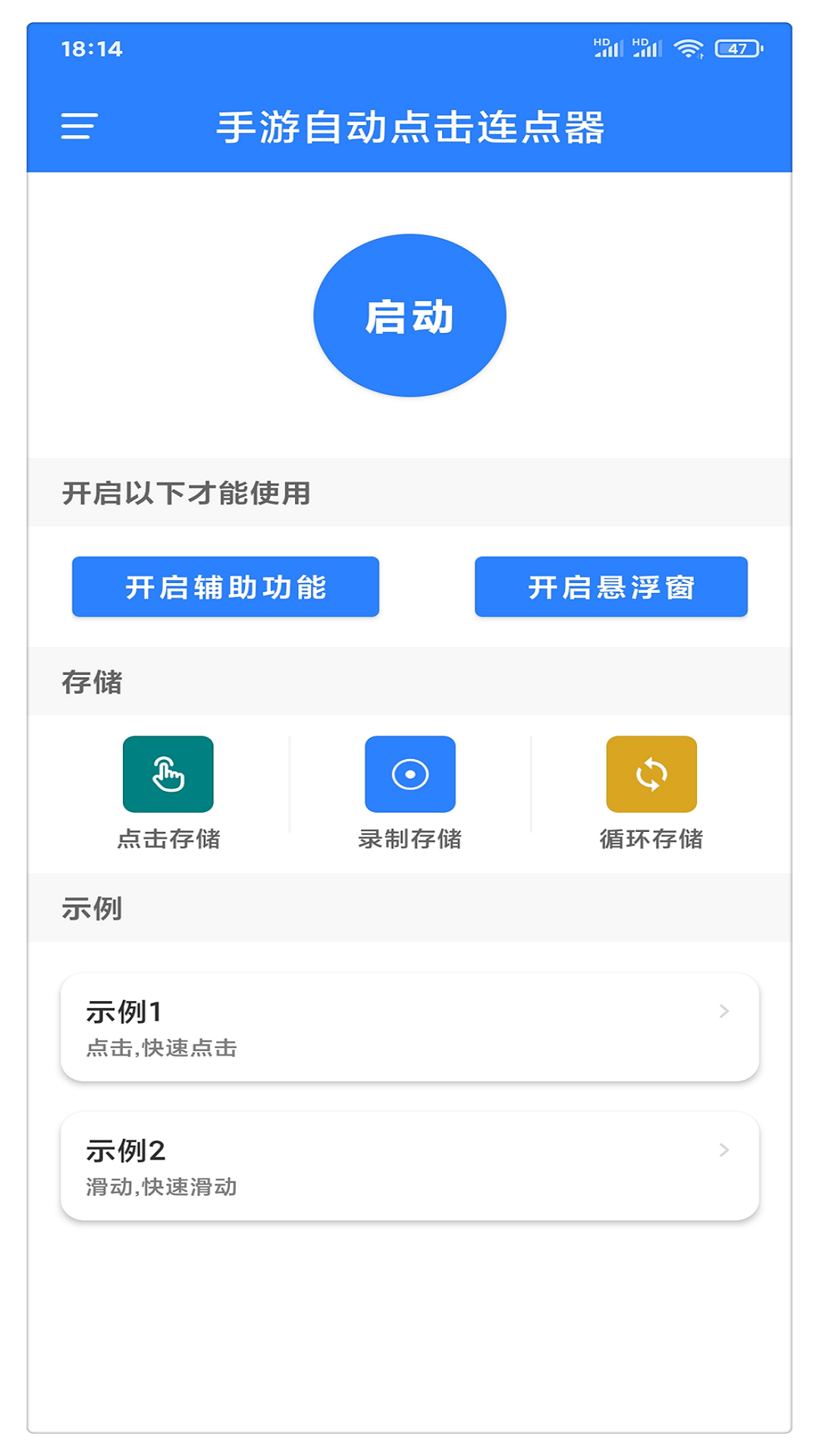The height and width of the screenshot is (1456, 819).
Task: Select the 点击存储 tap storage icon
Action: click(x=168, y=775)
